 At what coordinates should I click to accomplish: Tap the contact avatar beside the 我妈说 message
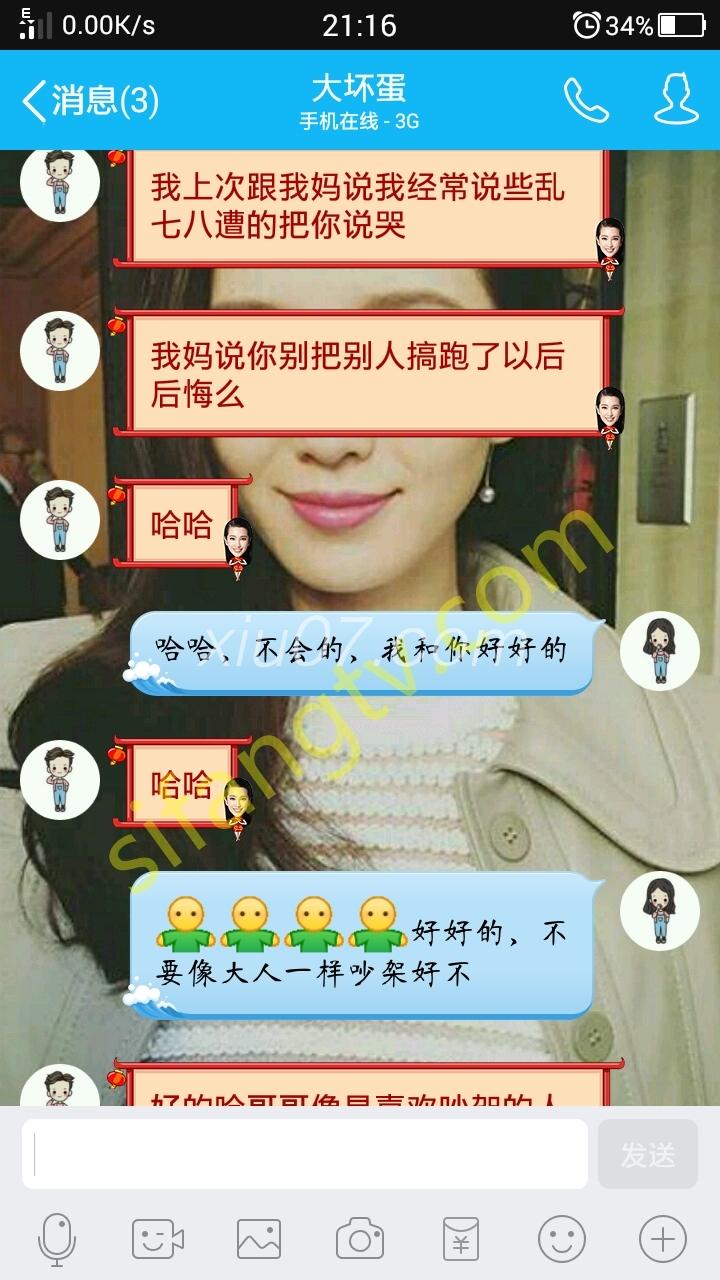coord(60,351)
